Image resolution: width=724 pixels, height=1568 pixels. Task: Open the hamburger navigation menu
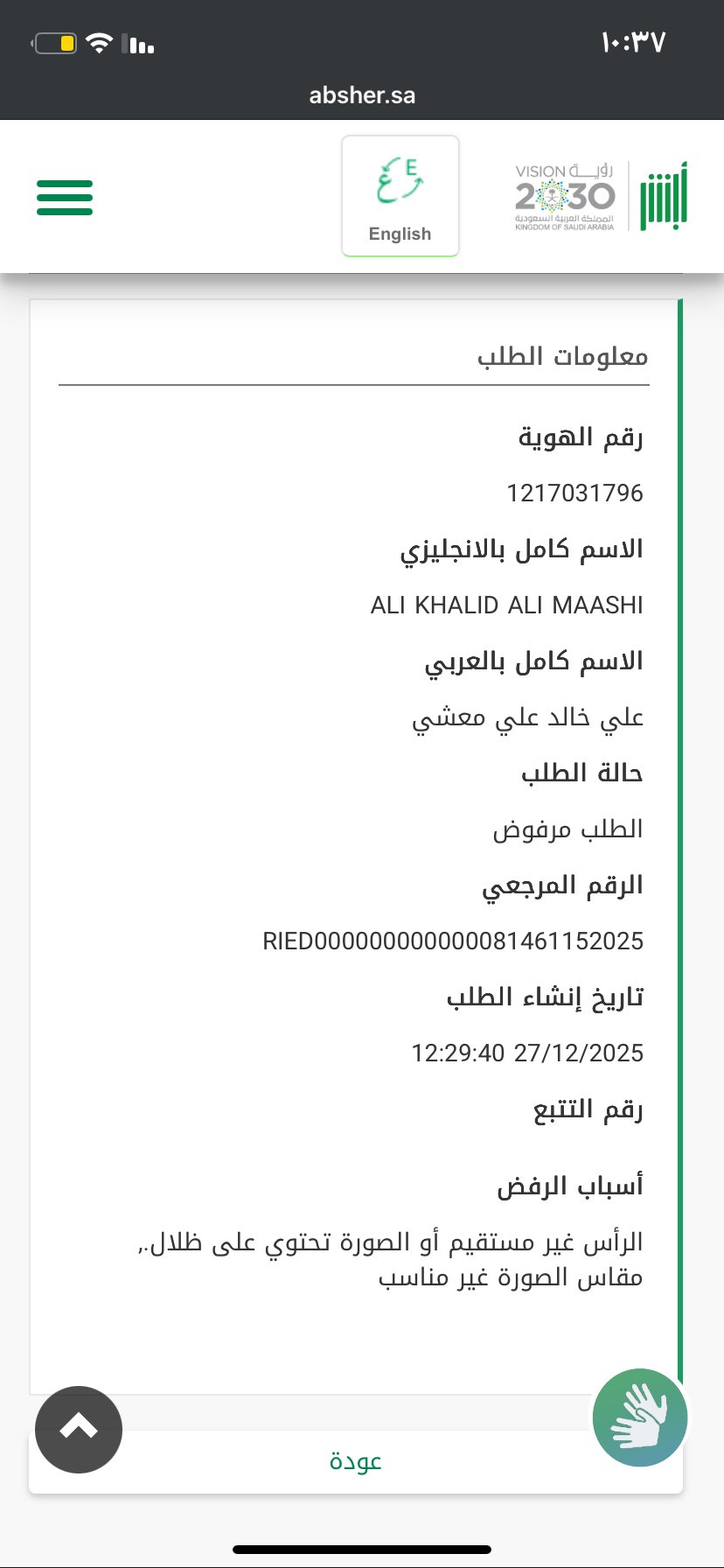(65, 198)
